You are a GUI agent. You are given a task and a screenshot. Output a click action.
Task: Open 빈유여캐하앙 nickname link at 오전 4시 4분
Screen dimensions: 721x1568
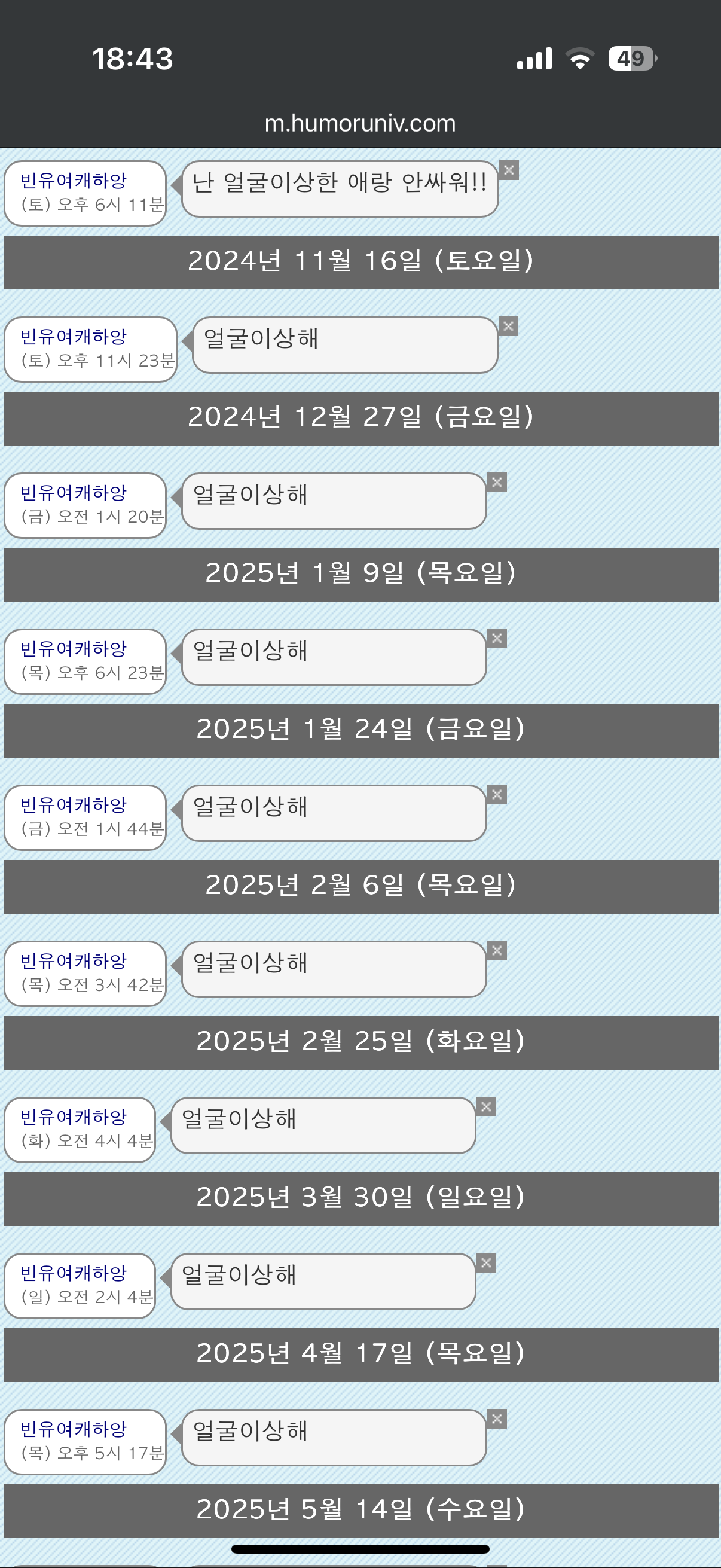[x=74, y=1117]
